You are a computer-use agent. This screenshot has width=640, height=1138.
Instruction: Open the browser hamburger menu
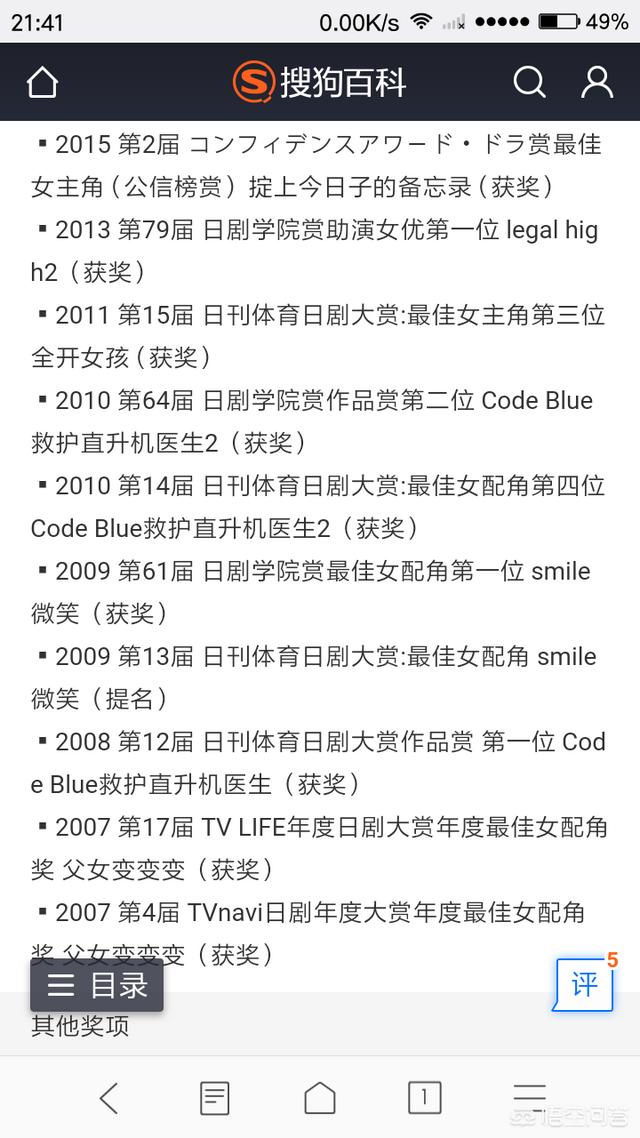coord(530,1096)
